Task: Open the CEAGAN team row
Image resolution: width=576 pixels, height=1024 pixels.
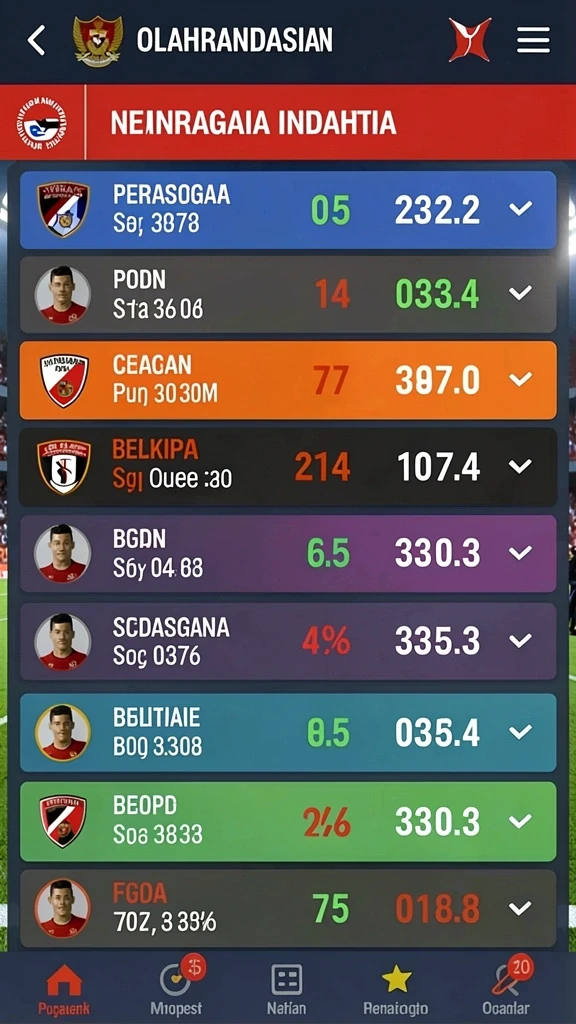Action: 288,380
